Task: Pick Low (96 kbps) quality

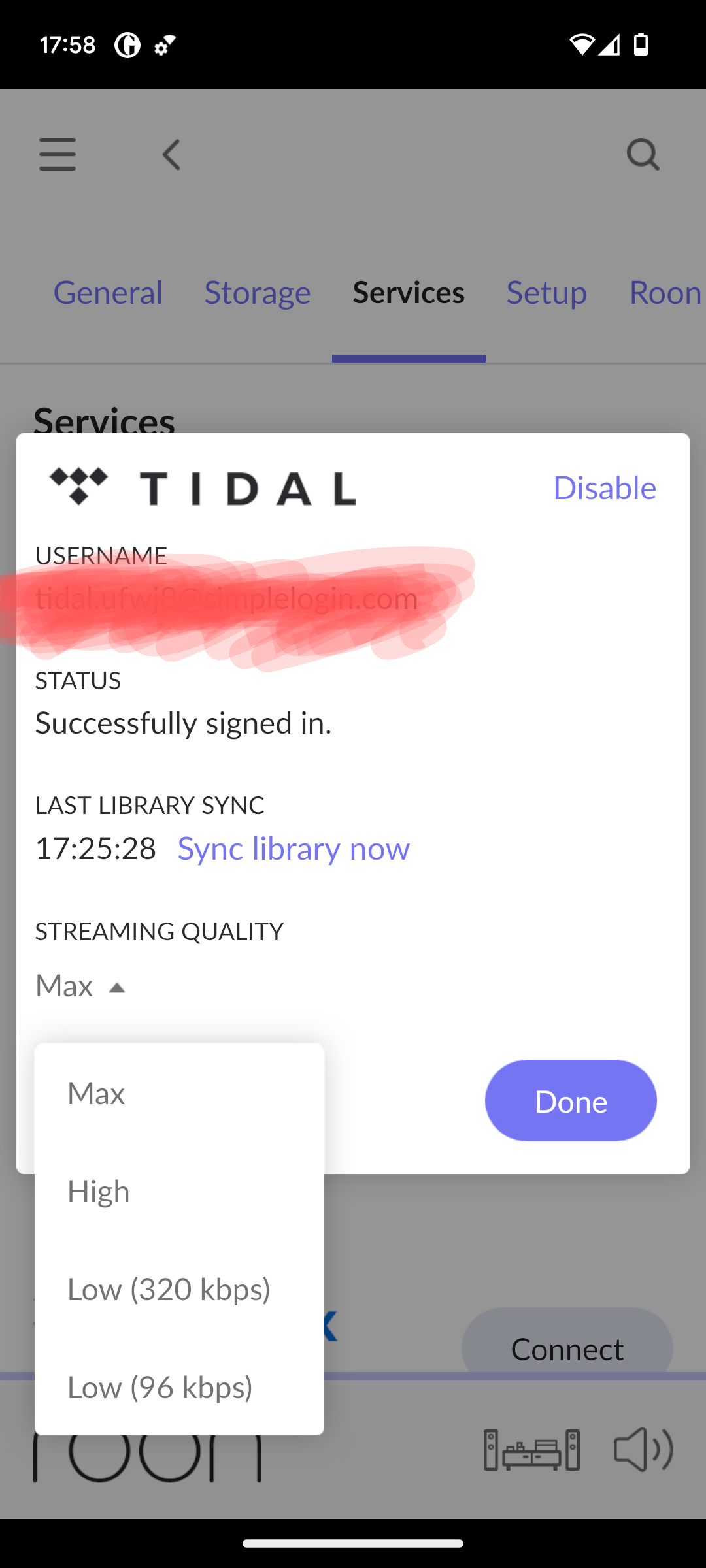Action: [x=179, y=1387]
